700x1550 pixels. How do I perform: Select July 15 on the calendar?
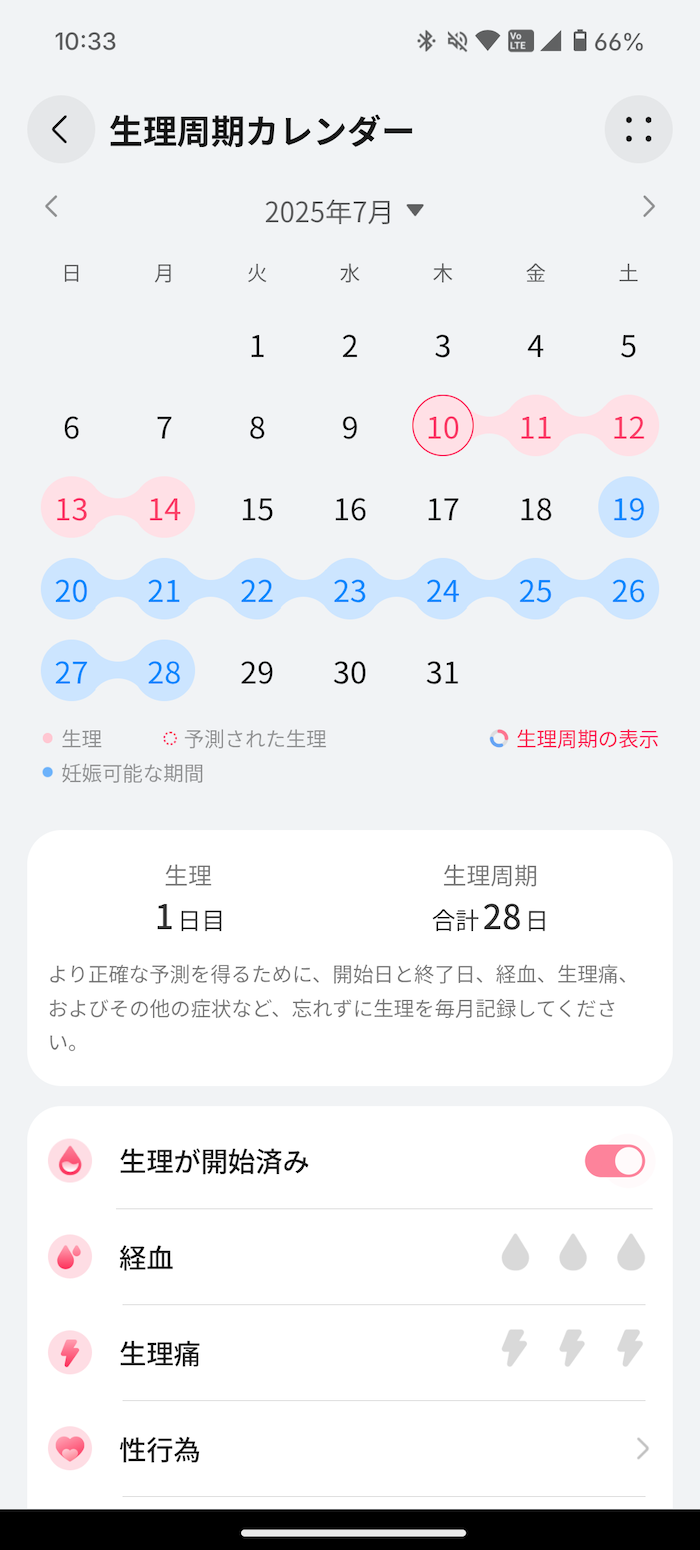click(x=257, y=509)
